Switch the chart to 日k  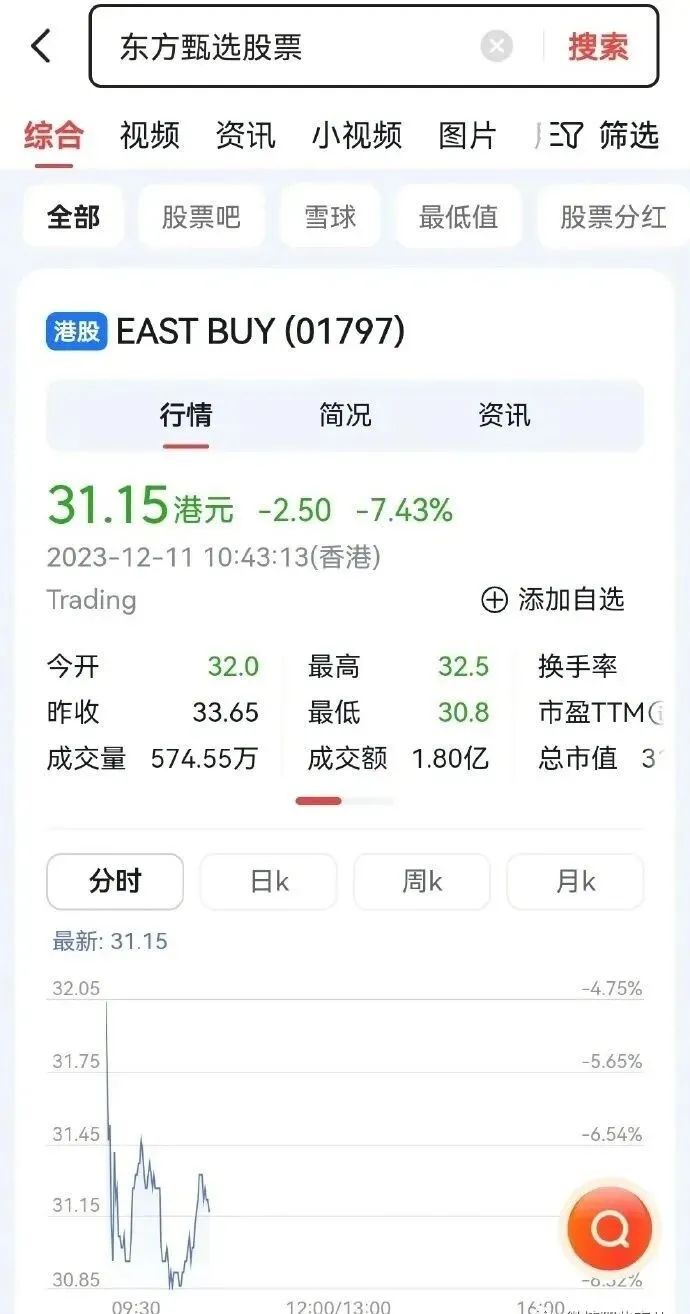268,881
